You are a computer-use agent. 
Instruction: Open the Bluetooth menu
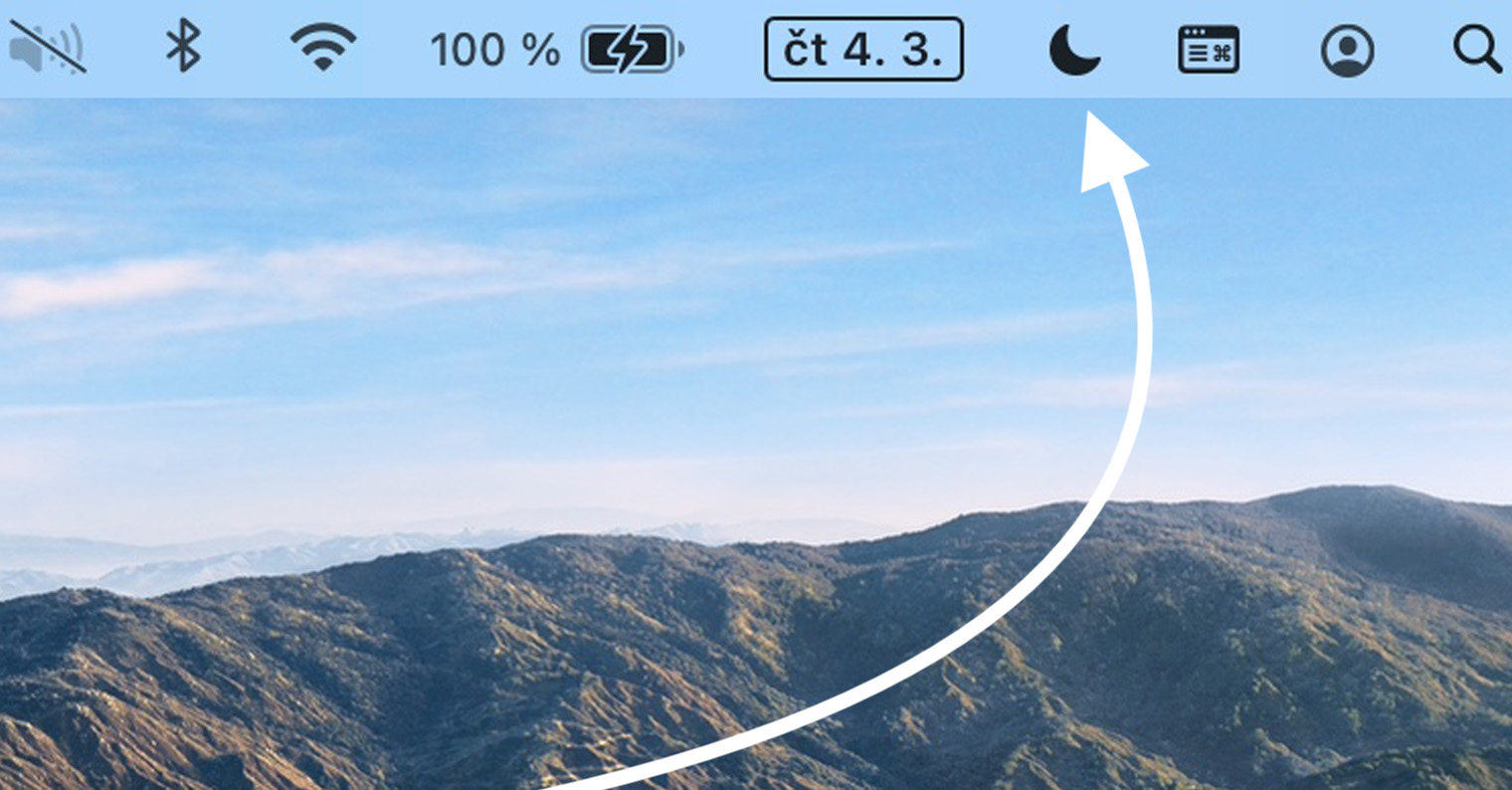(183, 48)
